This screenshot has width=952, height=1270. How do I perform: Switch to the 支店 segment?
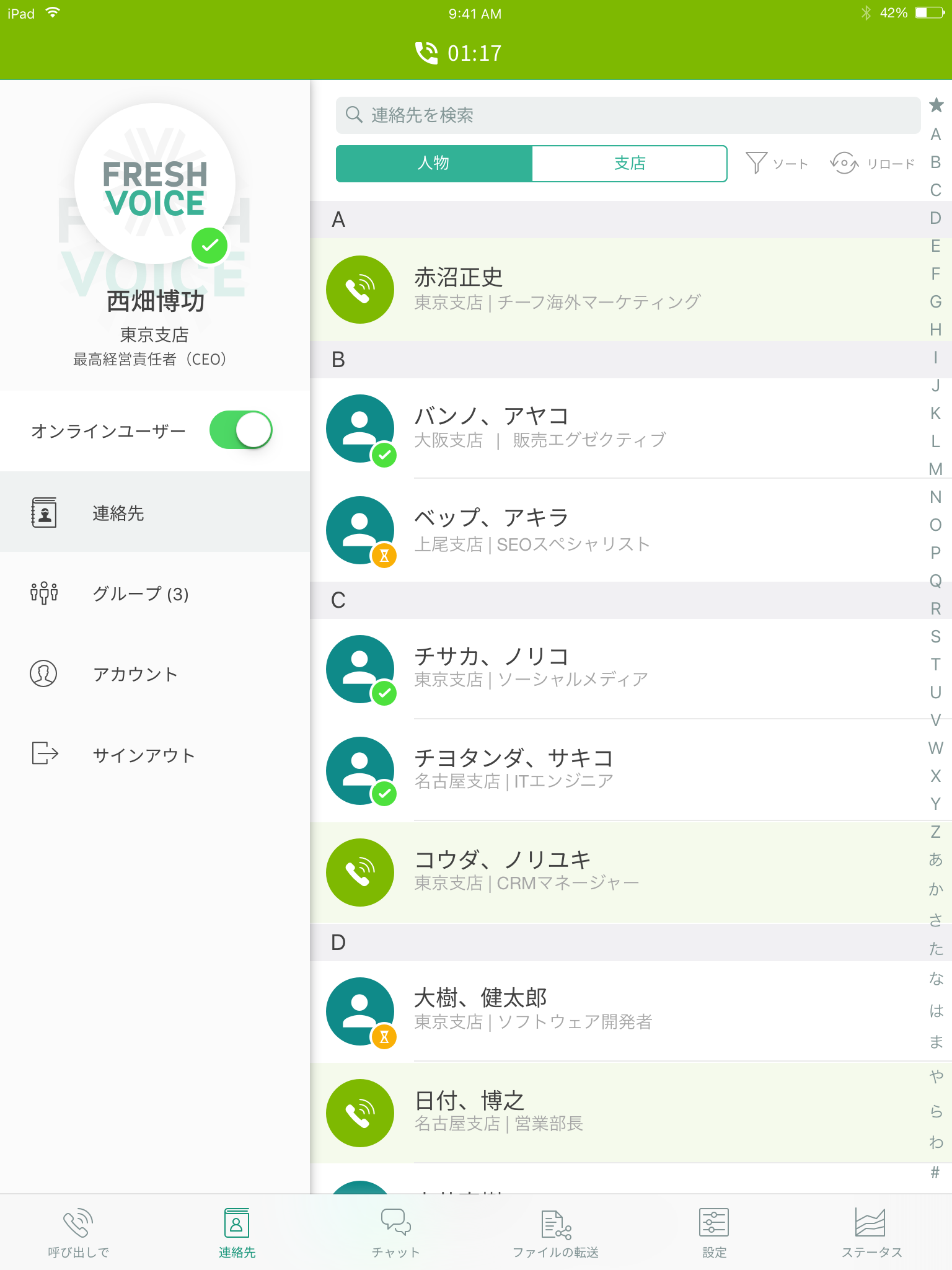(629, 164)
